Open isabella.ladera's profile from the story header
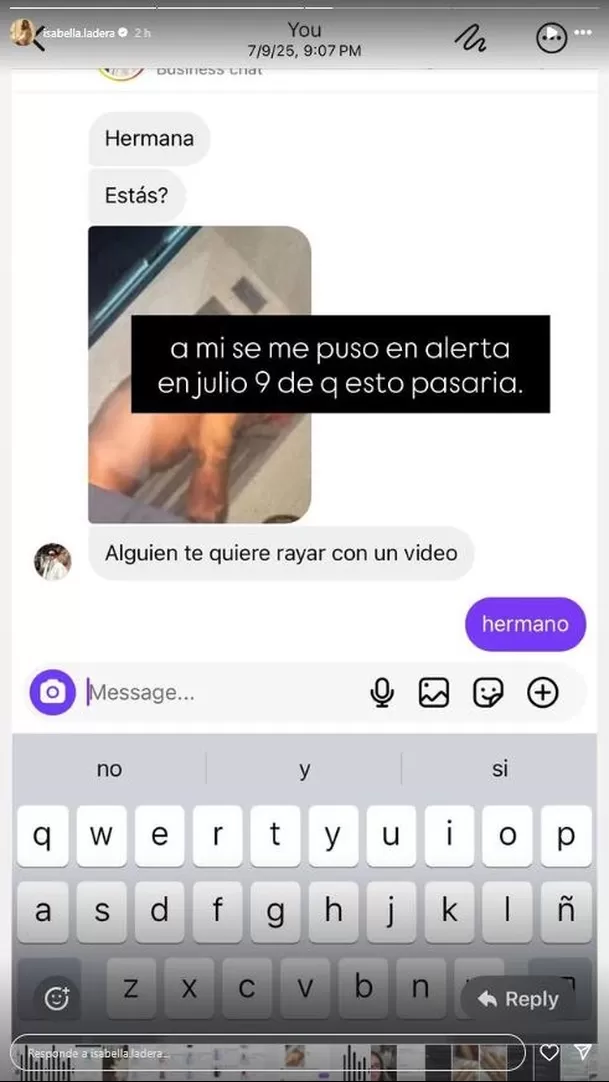609x1082 pixels. 78,33
